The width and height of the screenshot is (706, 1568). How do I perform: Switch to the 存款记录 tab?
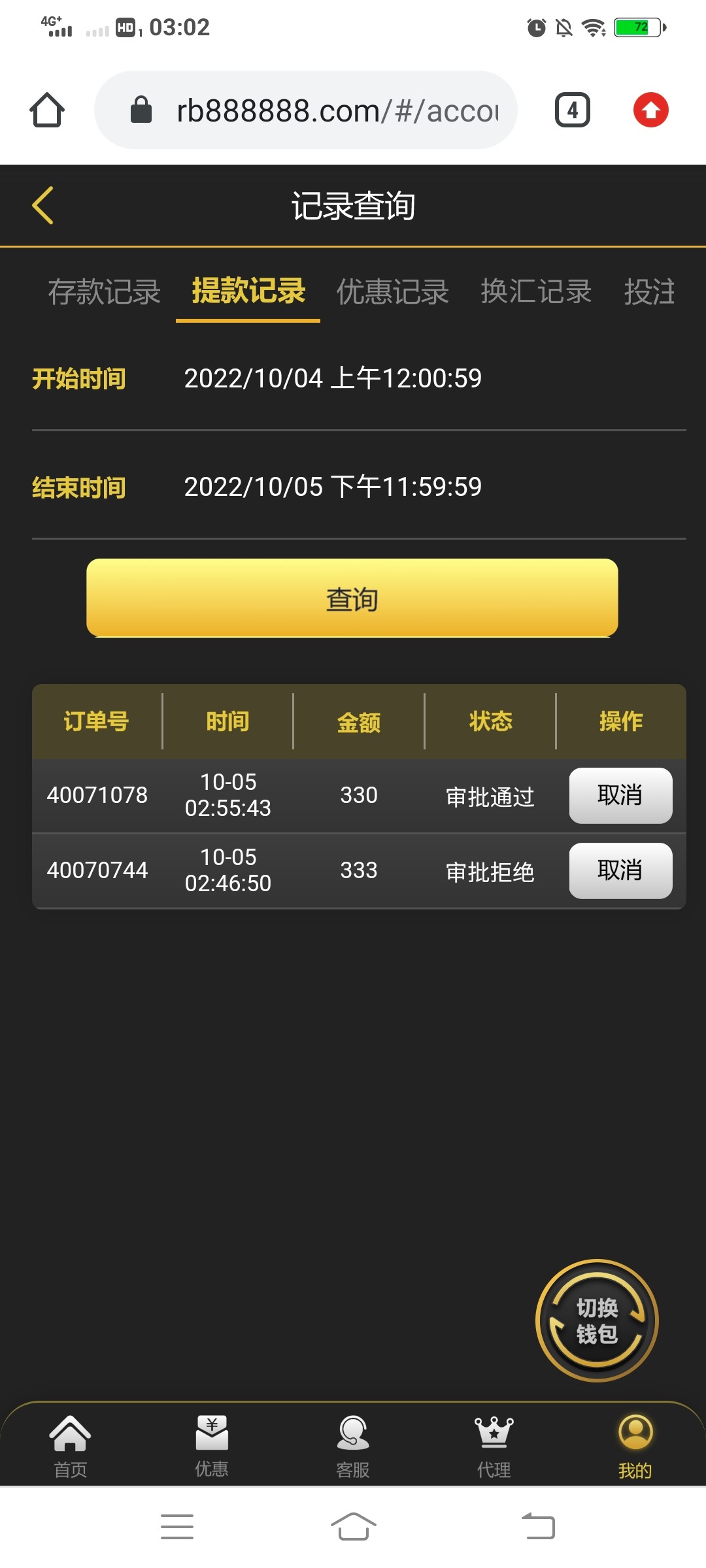[105, 291]
